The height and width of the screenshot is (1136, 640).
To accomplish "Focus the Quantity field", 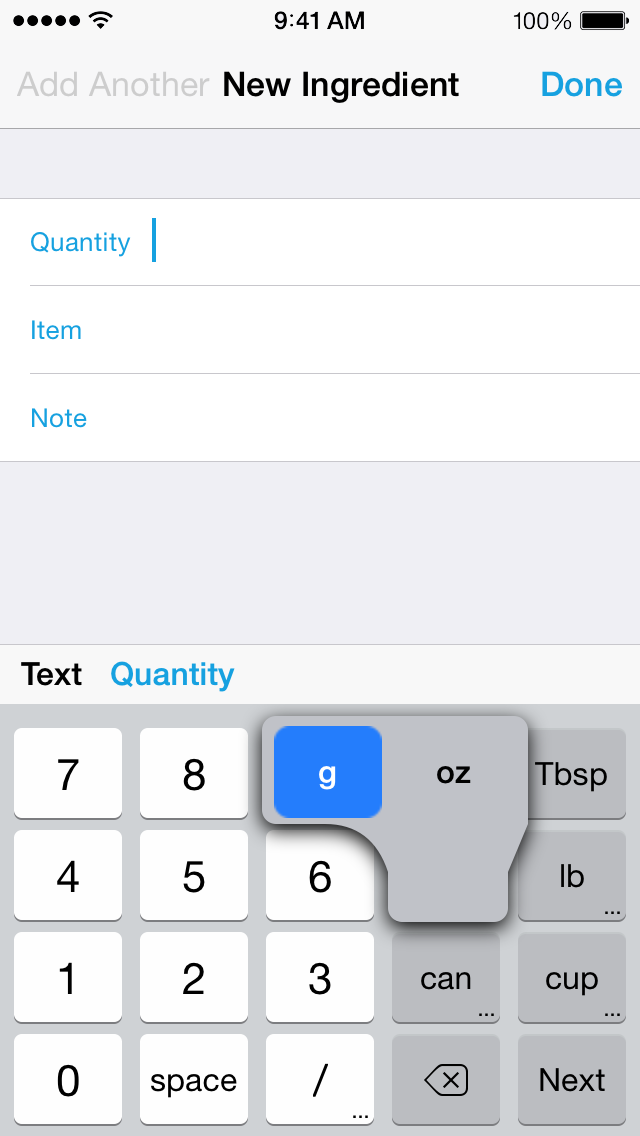I will point(320,242).
